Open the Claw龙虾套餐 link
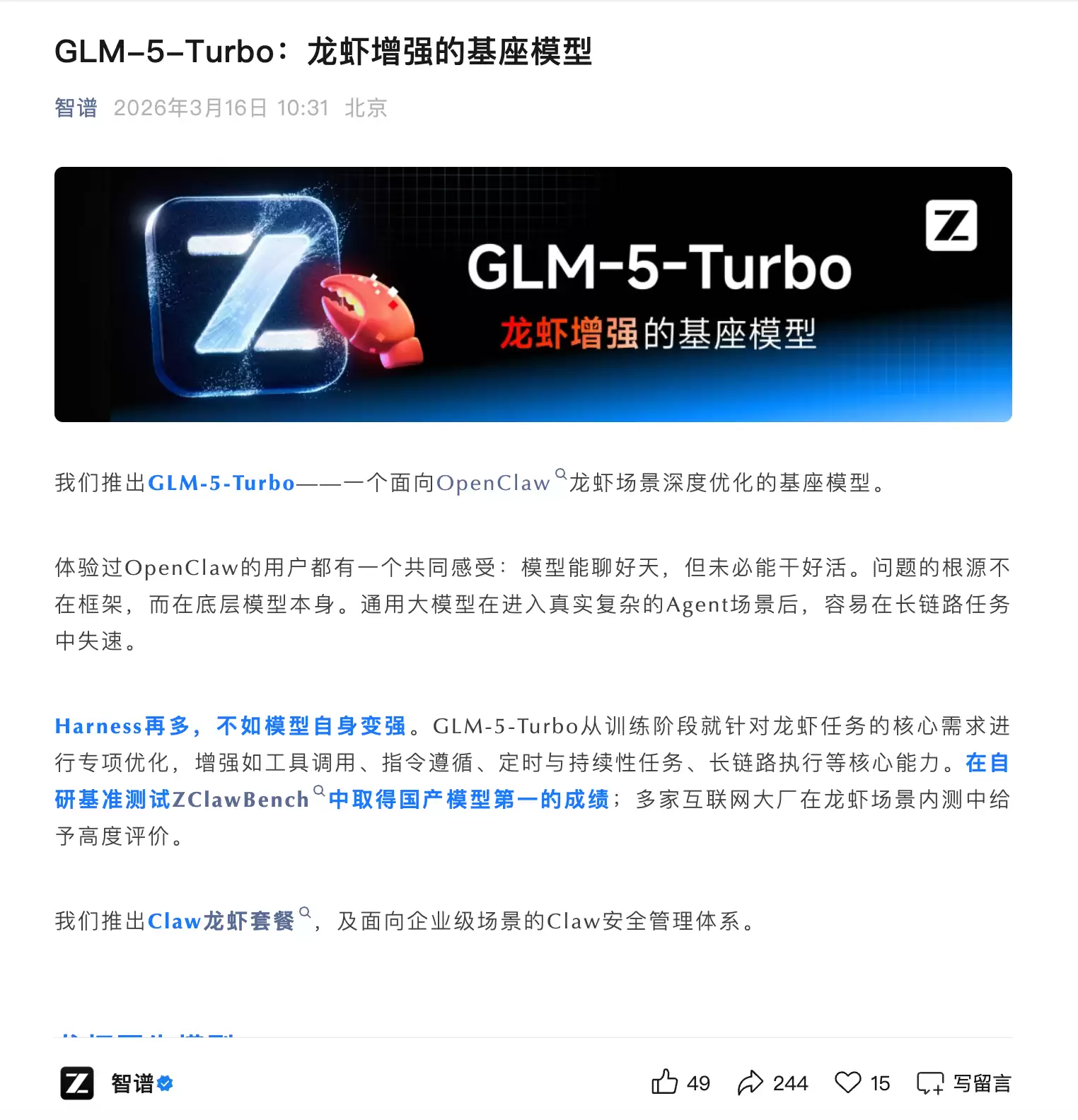The height and width of the screenshot is (1120, 1078). 223,921
